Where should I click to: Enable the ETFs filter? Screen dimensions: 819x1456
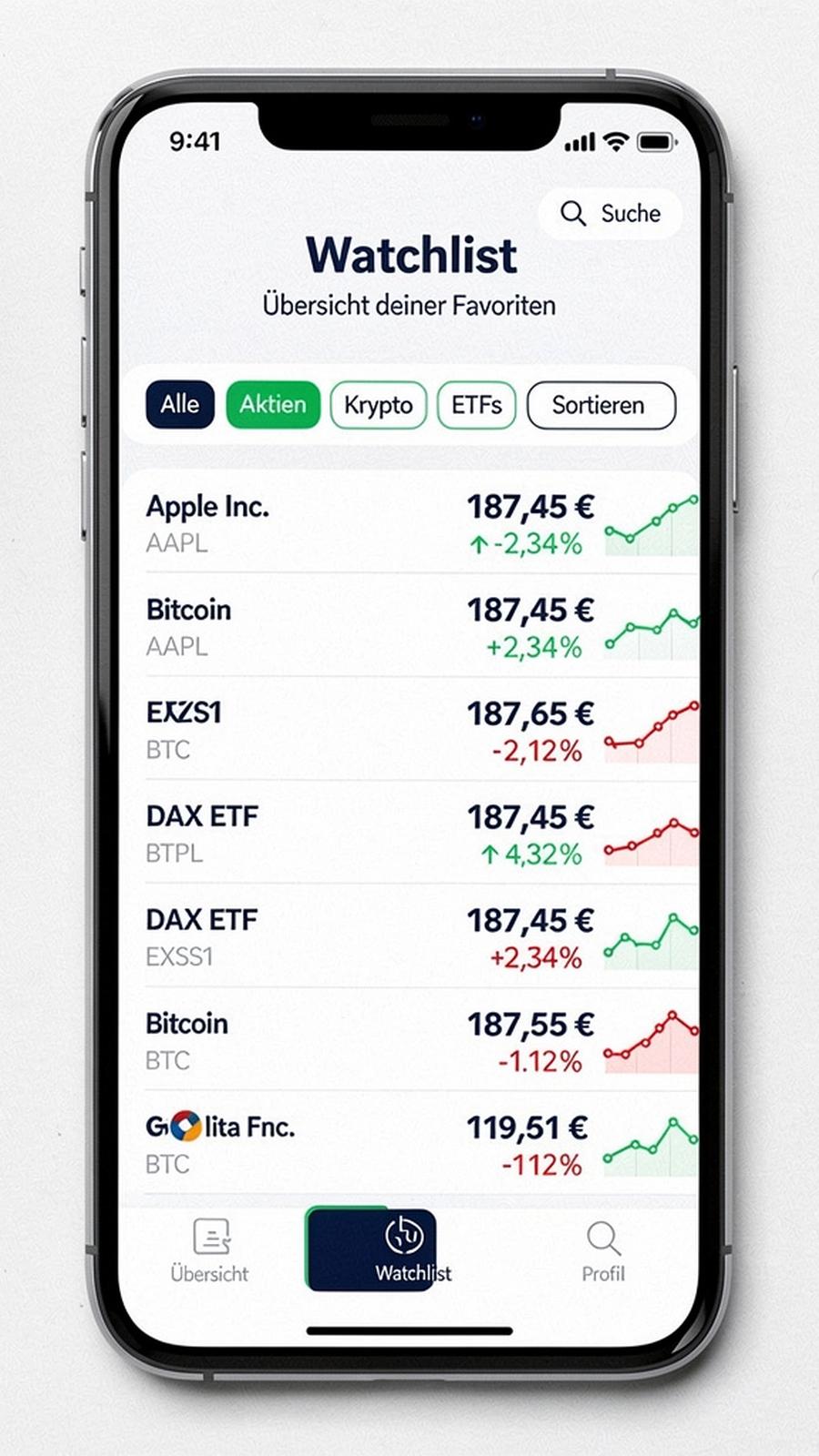click(476, 405)
